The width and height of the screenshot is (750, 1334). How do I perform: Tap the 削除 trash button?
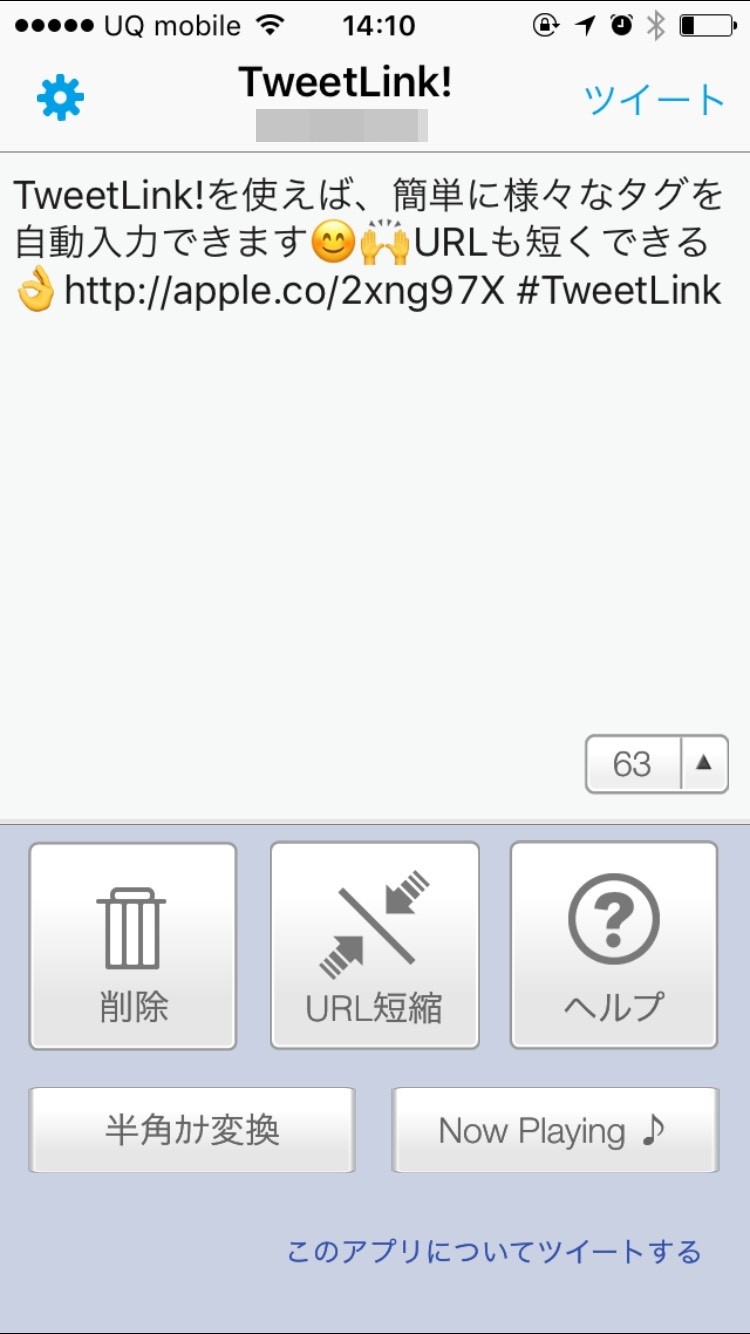[x=133, y=946]
